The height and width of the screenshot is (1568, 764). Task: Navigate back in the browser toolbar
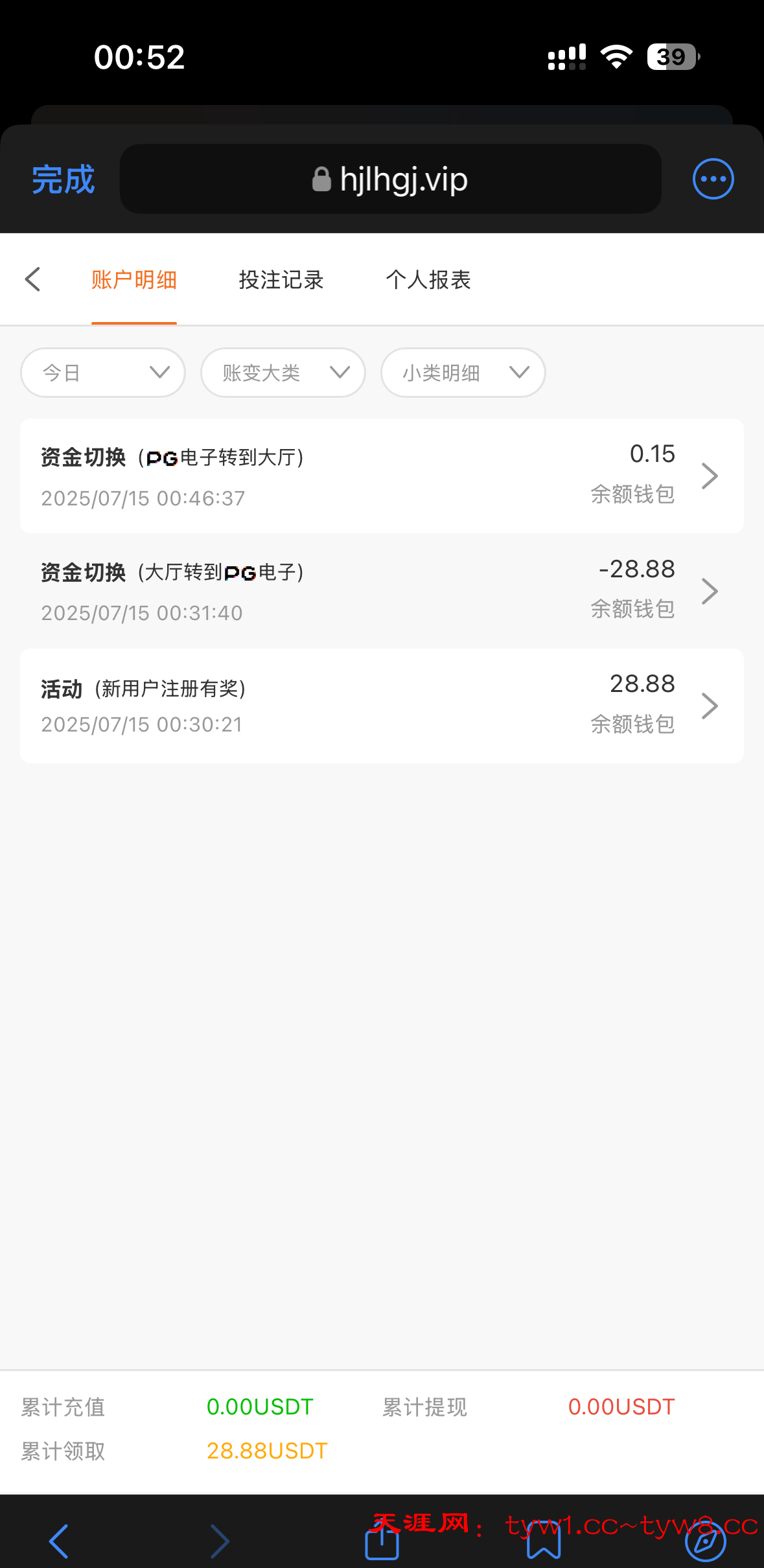coord(58,1541)
